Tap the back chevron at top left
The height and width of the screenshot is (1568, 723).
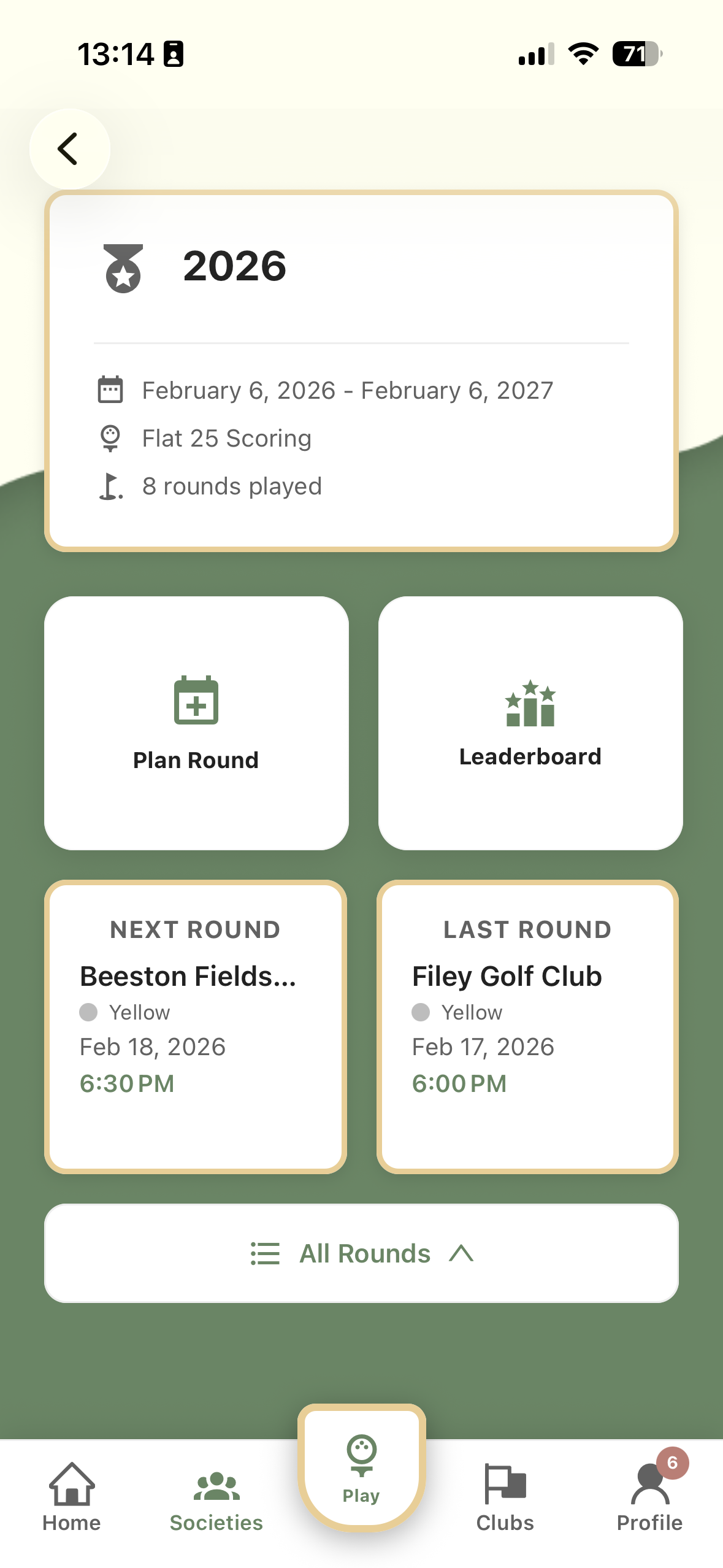pos(69,148)
